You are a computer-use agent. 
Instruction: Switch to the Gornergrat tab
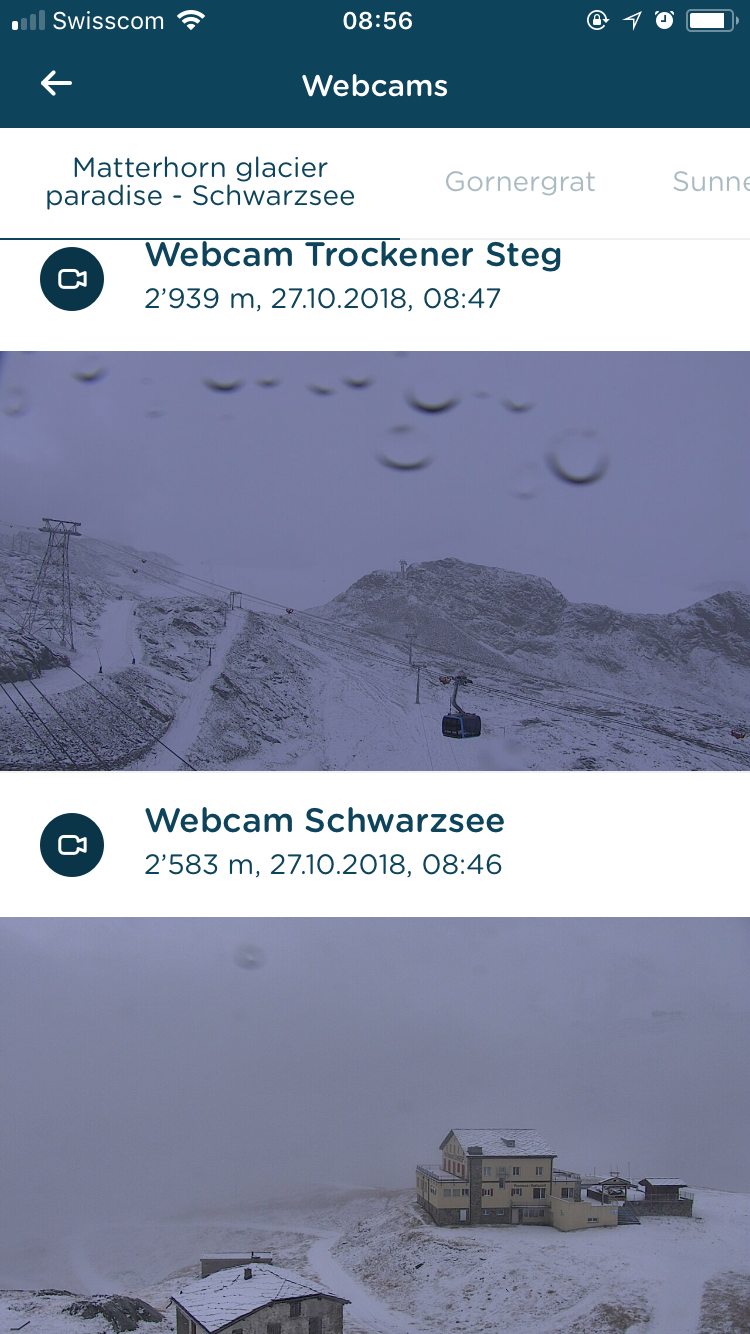tap(520, 182)
